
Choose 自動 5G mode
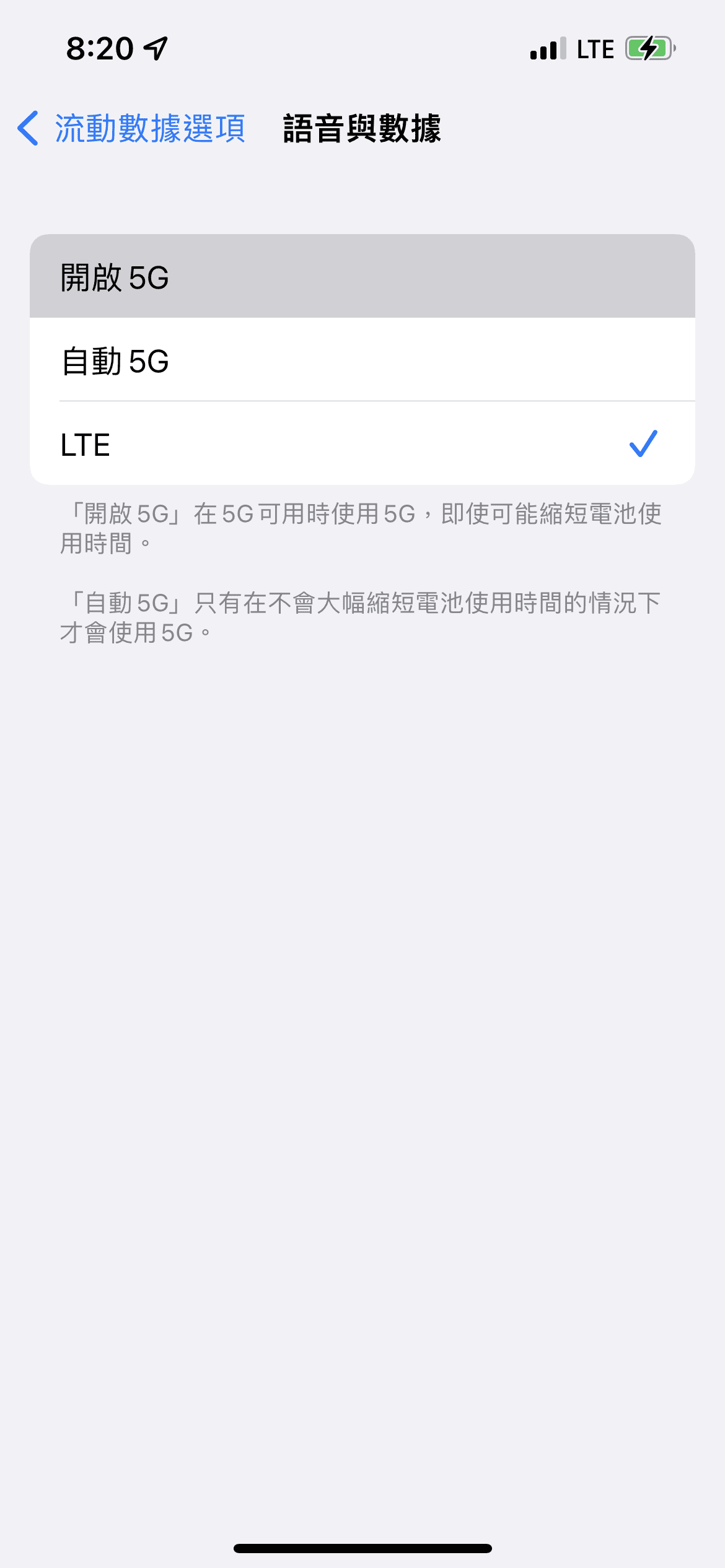[362, 360]
